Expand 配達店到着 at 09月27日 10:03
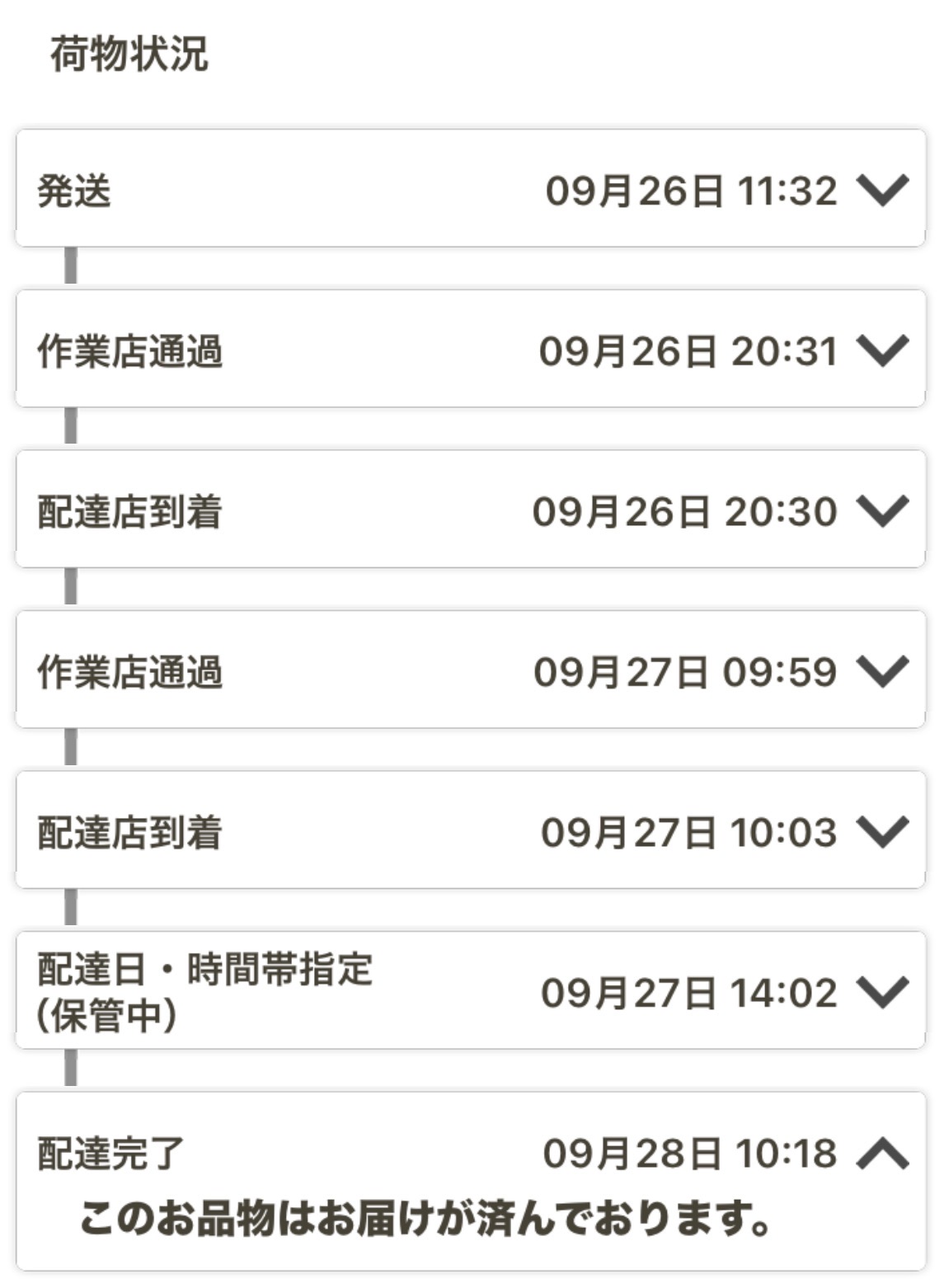The image size is (944, 1288). click(x=882, y=832)
